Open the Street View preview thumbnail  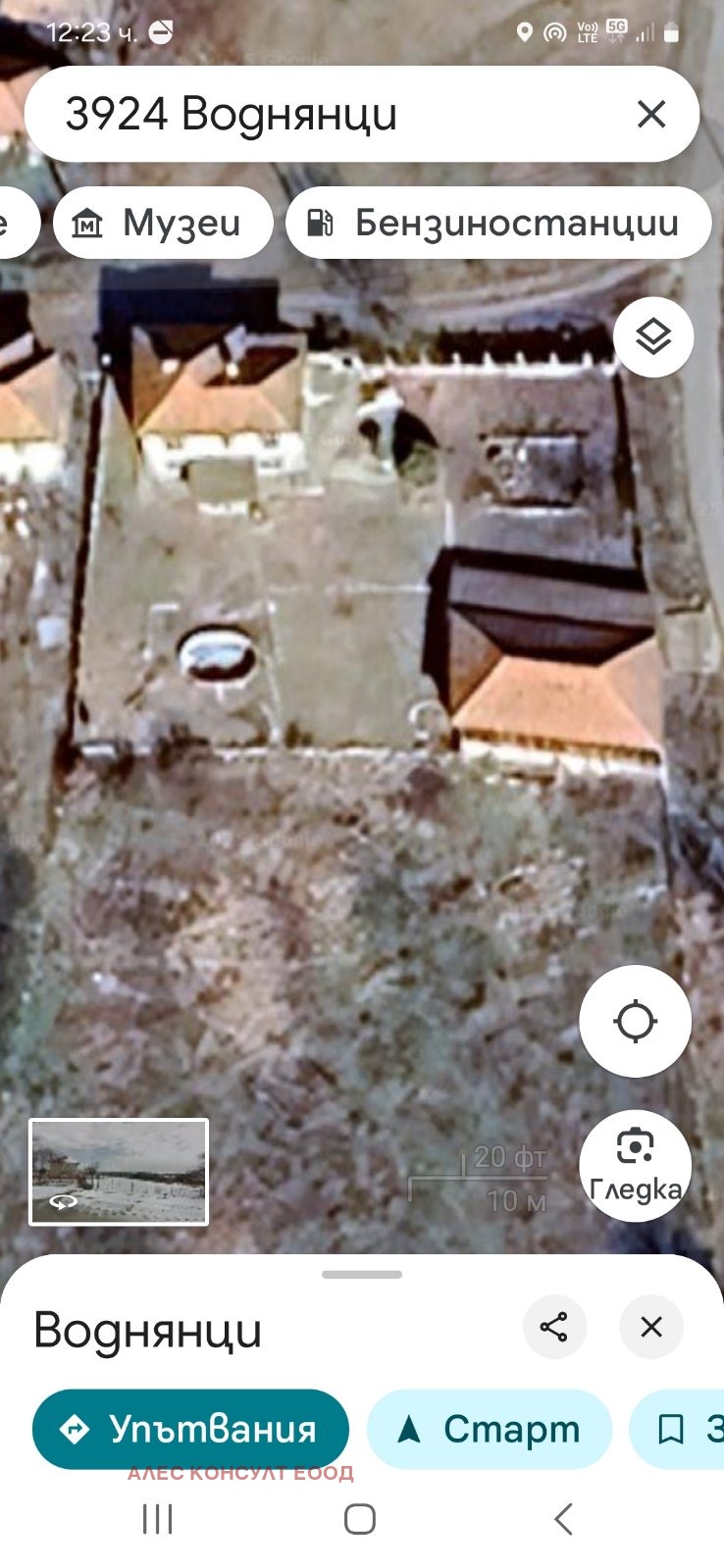coord(119,1172)
